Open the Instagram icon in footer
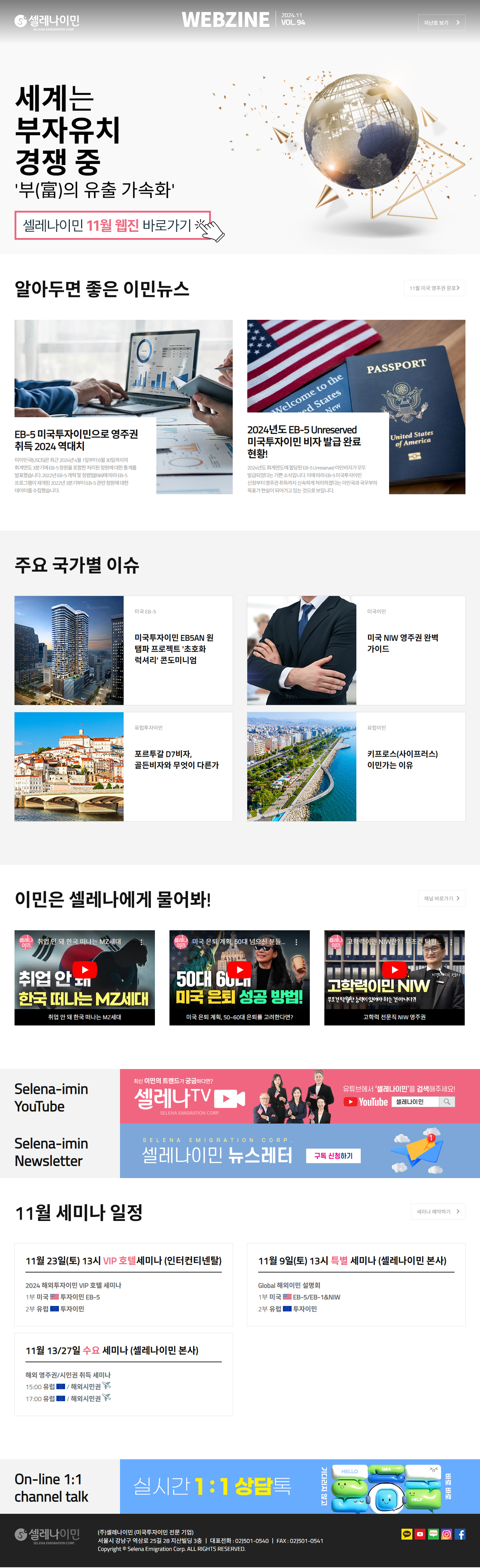 pyautogui.click(x=447, y=1534)
